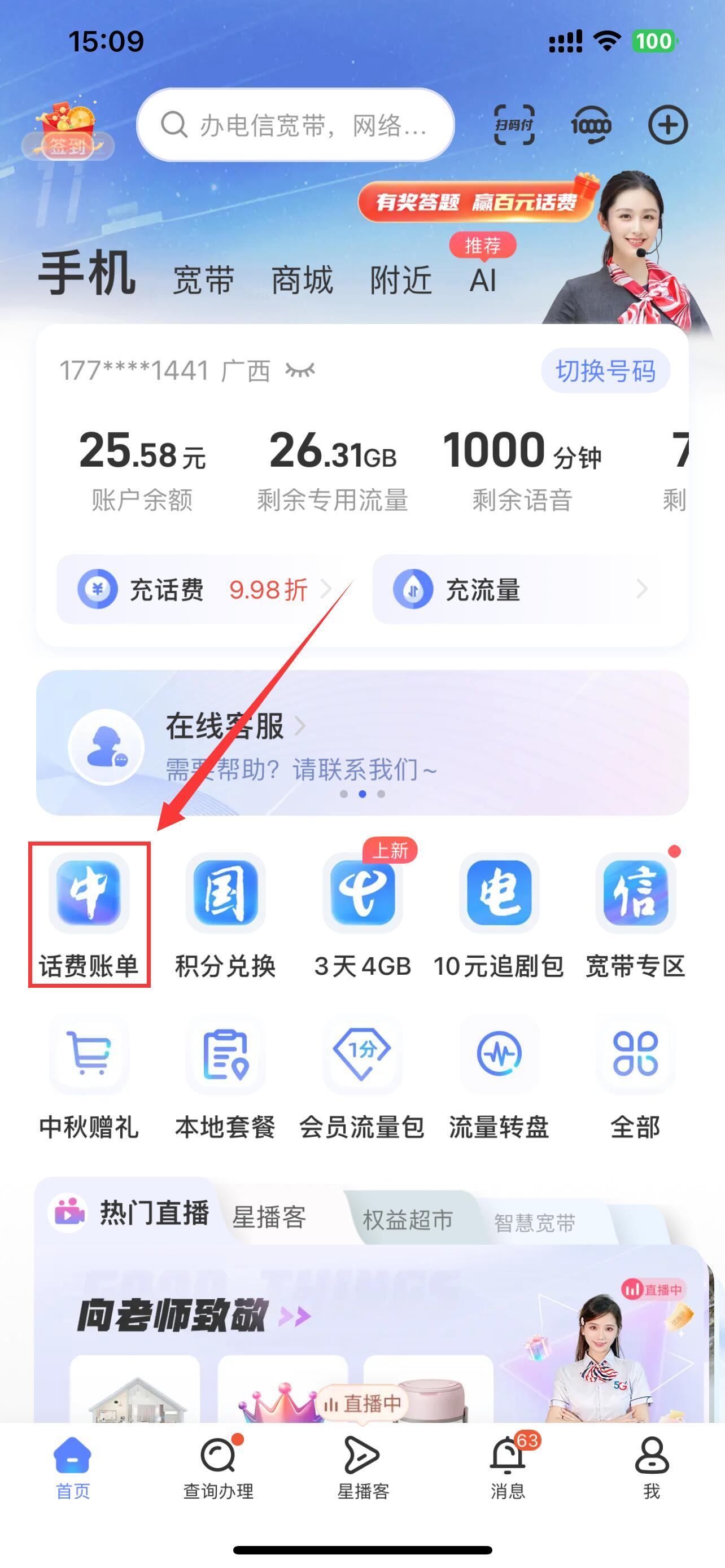Open 全部 services

pyautogui.click(x=635, y=1078)
